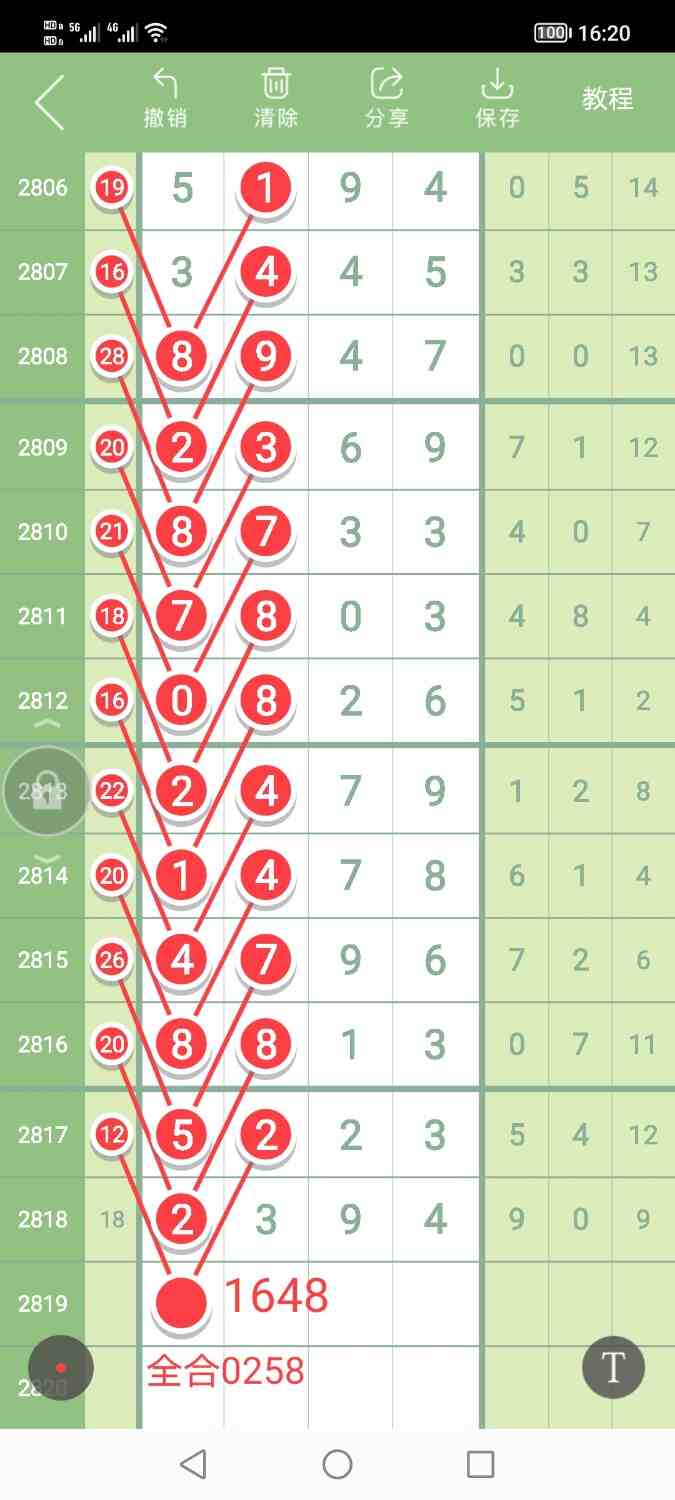Undo the last drawing with 撤销
675x1500 pixels.
click(x=165, y=99)
